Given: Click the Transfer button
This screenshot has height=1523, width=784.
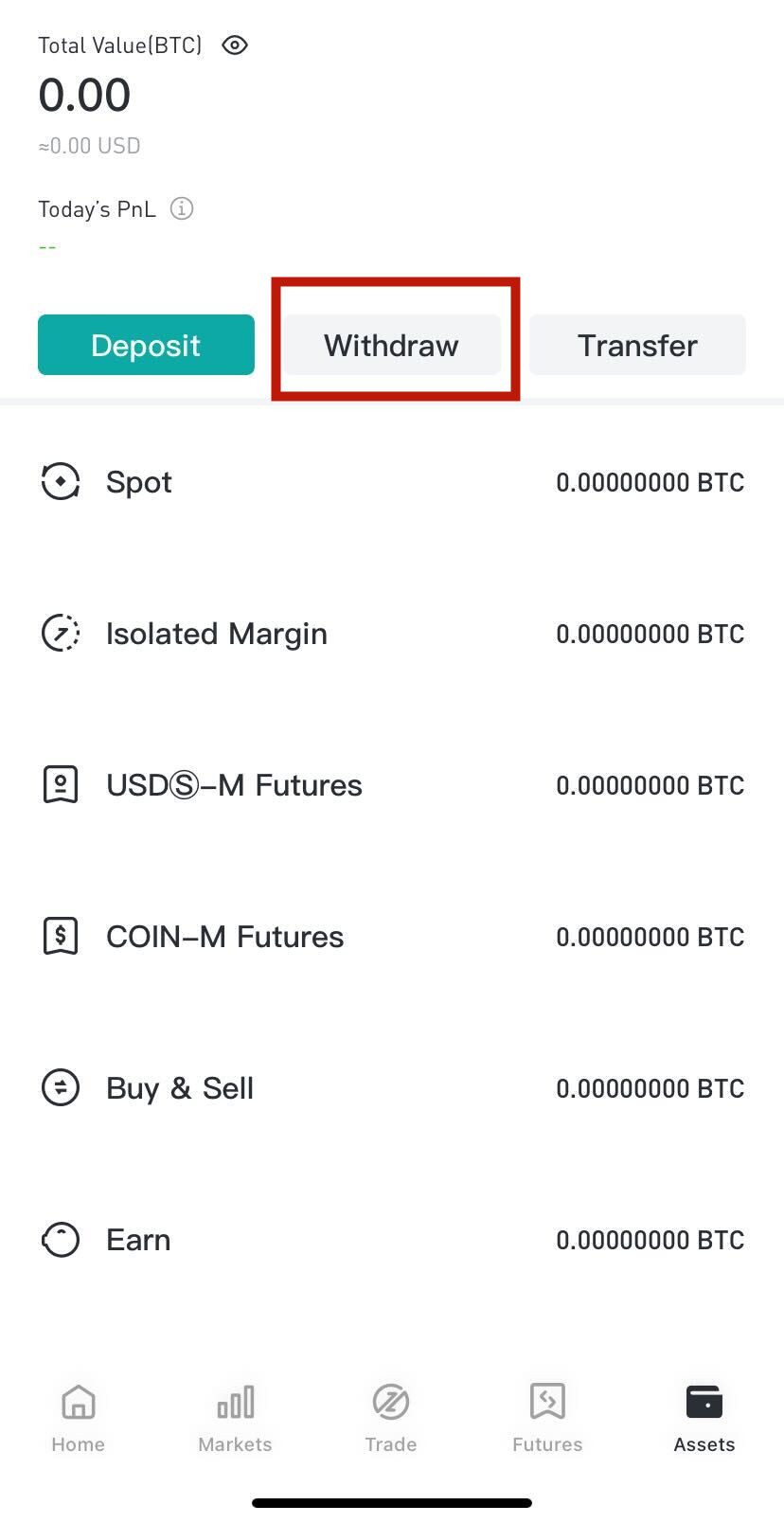Looking at the screenshot, I should [636, 345].
